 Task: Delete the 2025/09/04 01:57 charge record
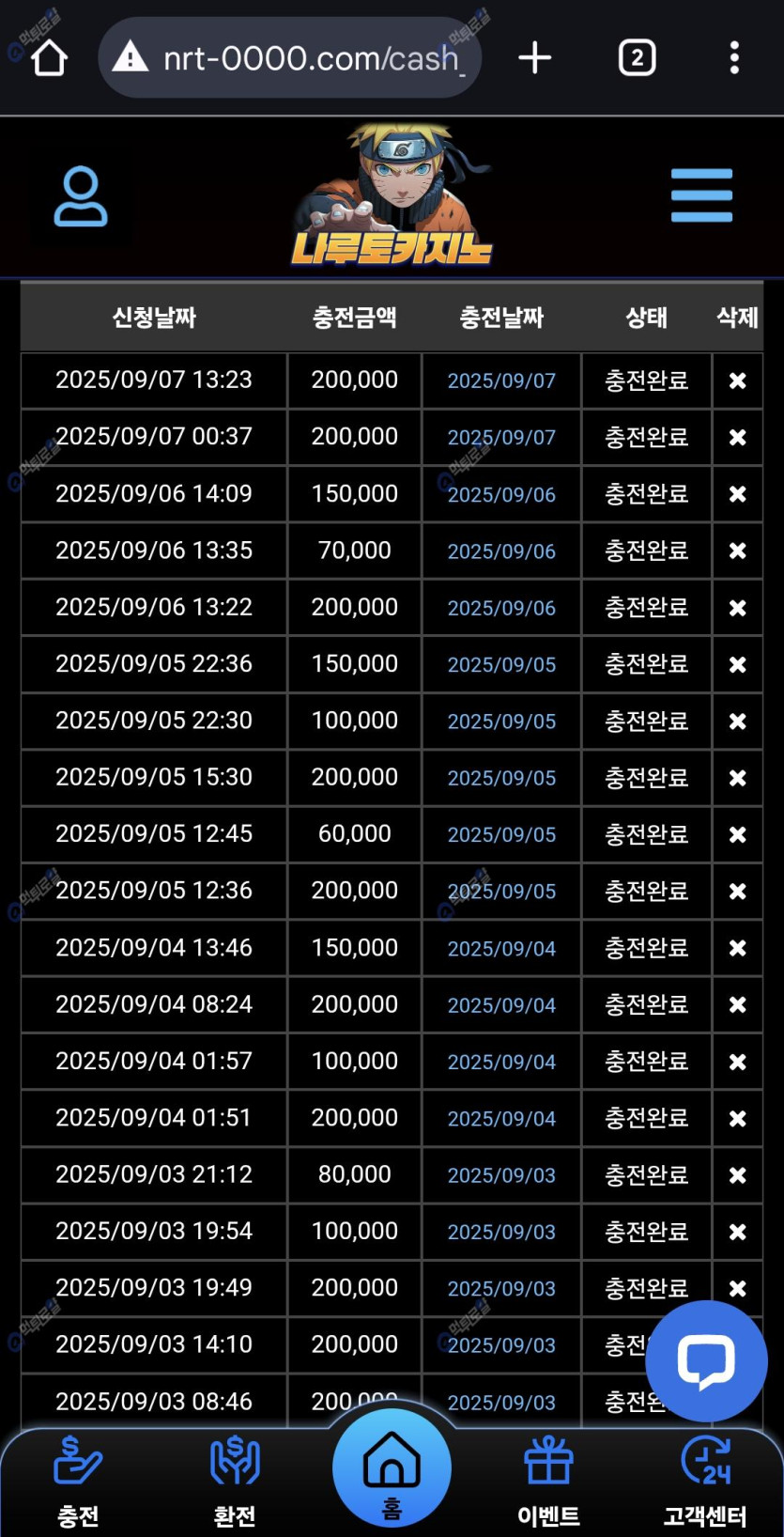(737, 1062)
